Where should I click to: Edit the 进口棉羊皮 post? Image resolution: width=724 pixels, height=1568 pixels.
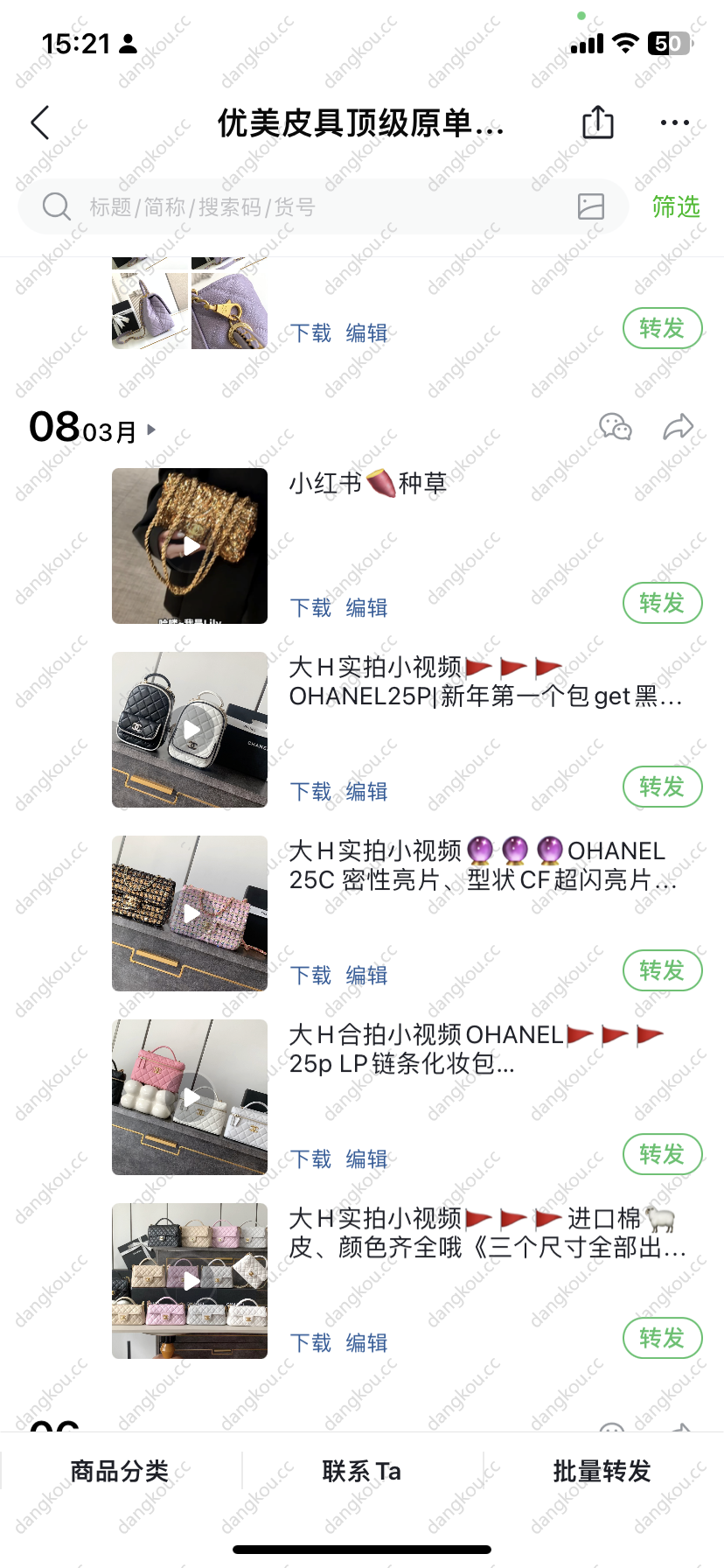(366, 1342)
